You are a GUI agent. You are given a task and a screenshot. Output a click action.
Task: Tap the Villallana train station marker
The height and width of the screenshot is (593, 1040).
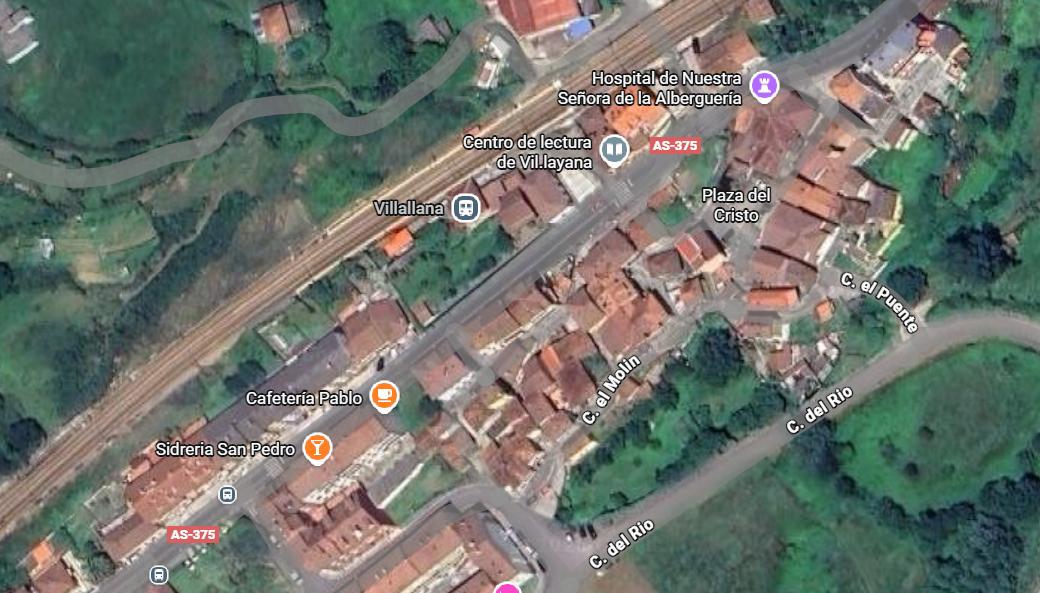pos(465,208)
